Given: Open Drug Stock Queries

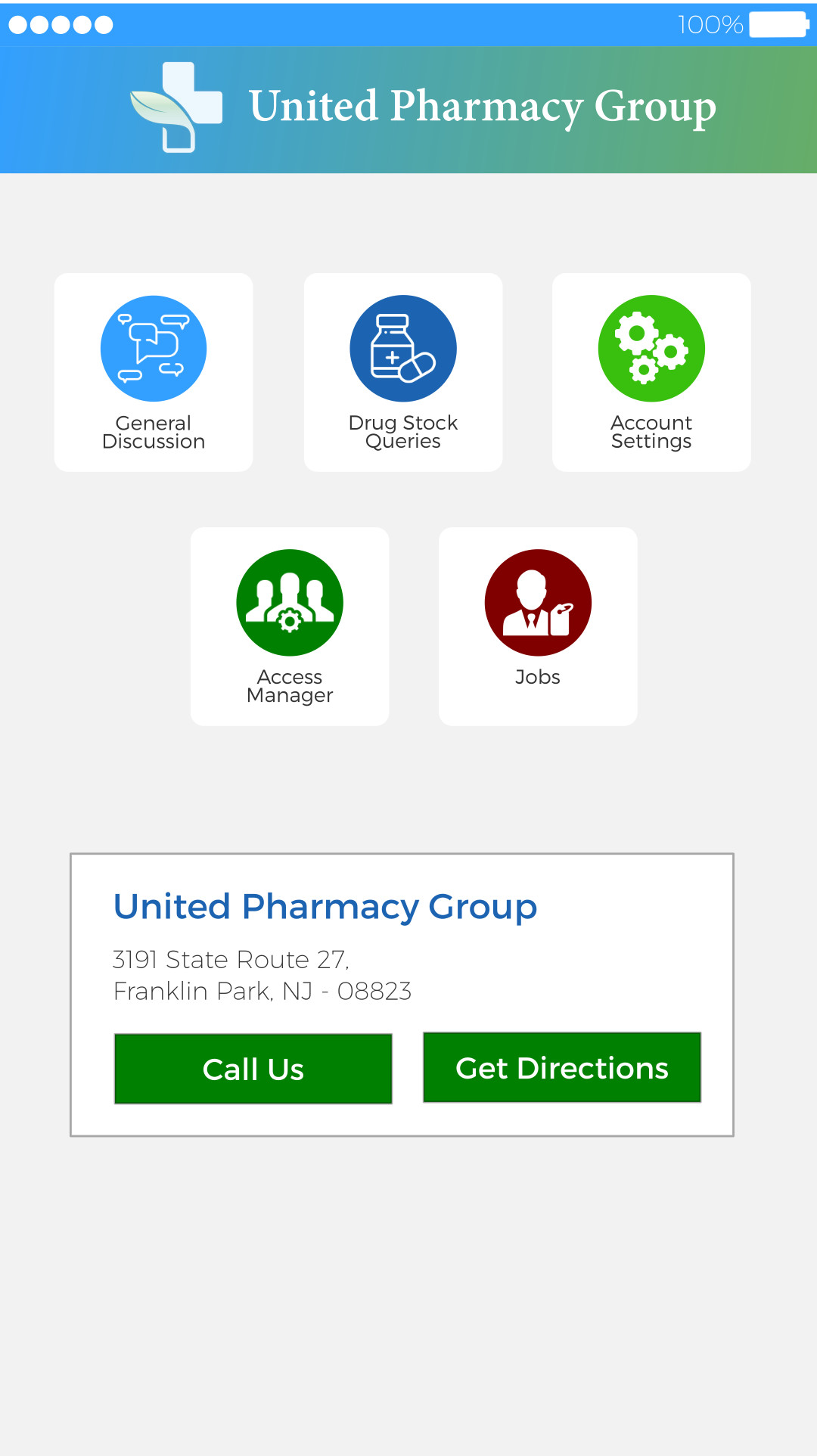Looking at the screenshot, I should [403, 372].
